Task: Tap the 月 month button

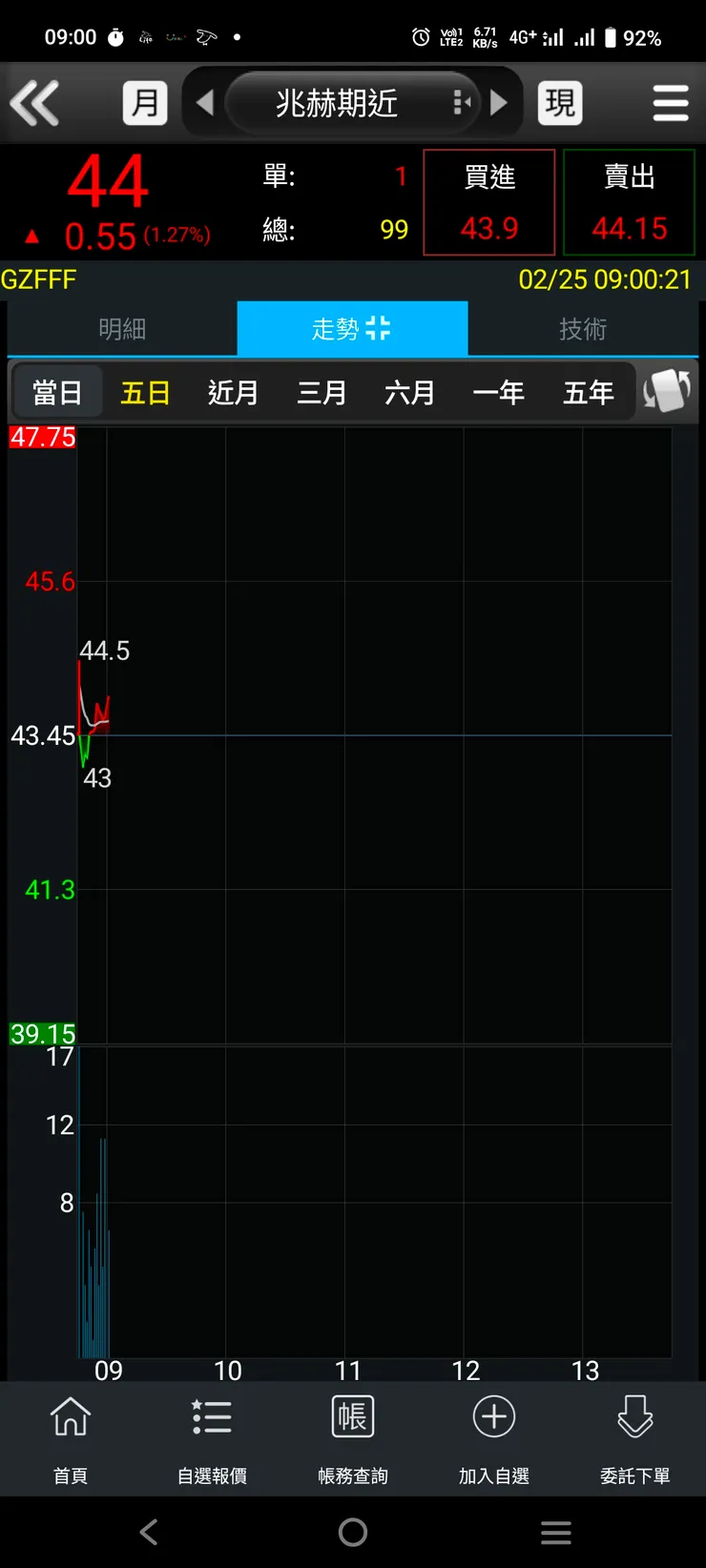Action: [145, 103]
